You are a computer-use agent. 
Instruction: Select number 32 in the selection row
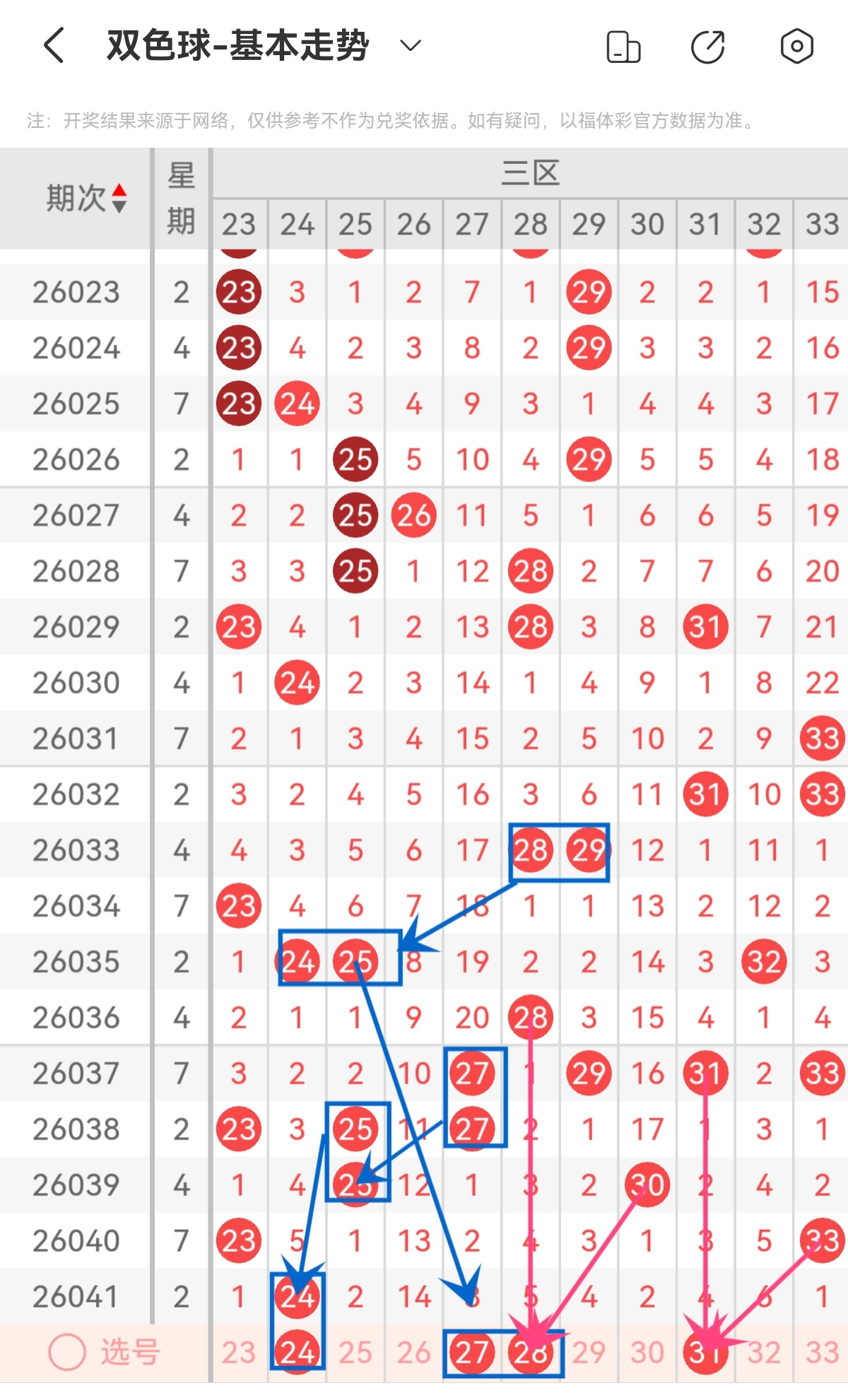(764, 1353)
